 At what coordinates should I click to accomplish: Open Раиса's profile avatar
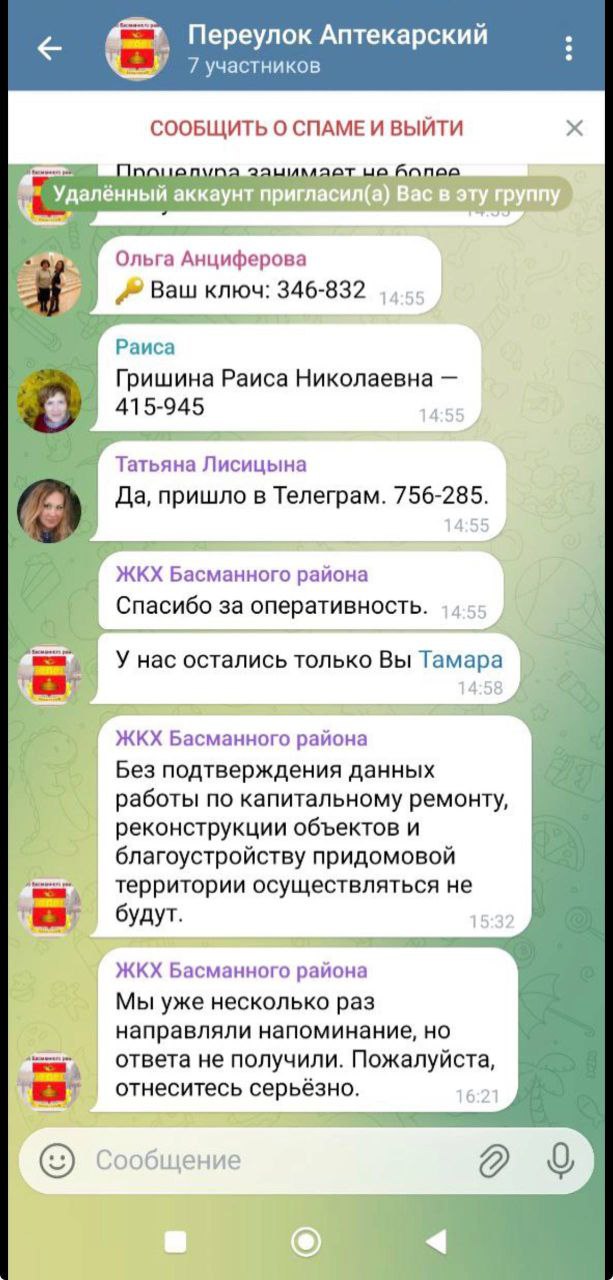(x=49, y=401)
